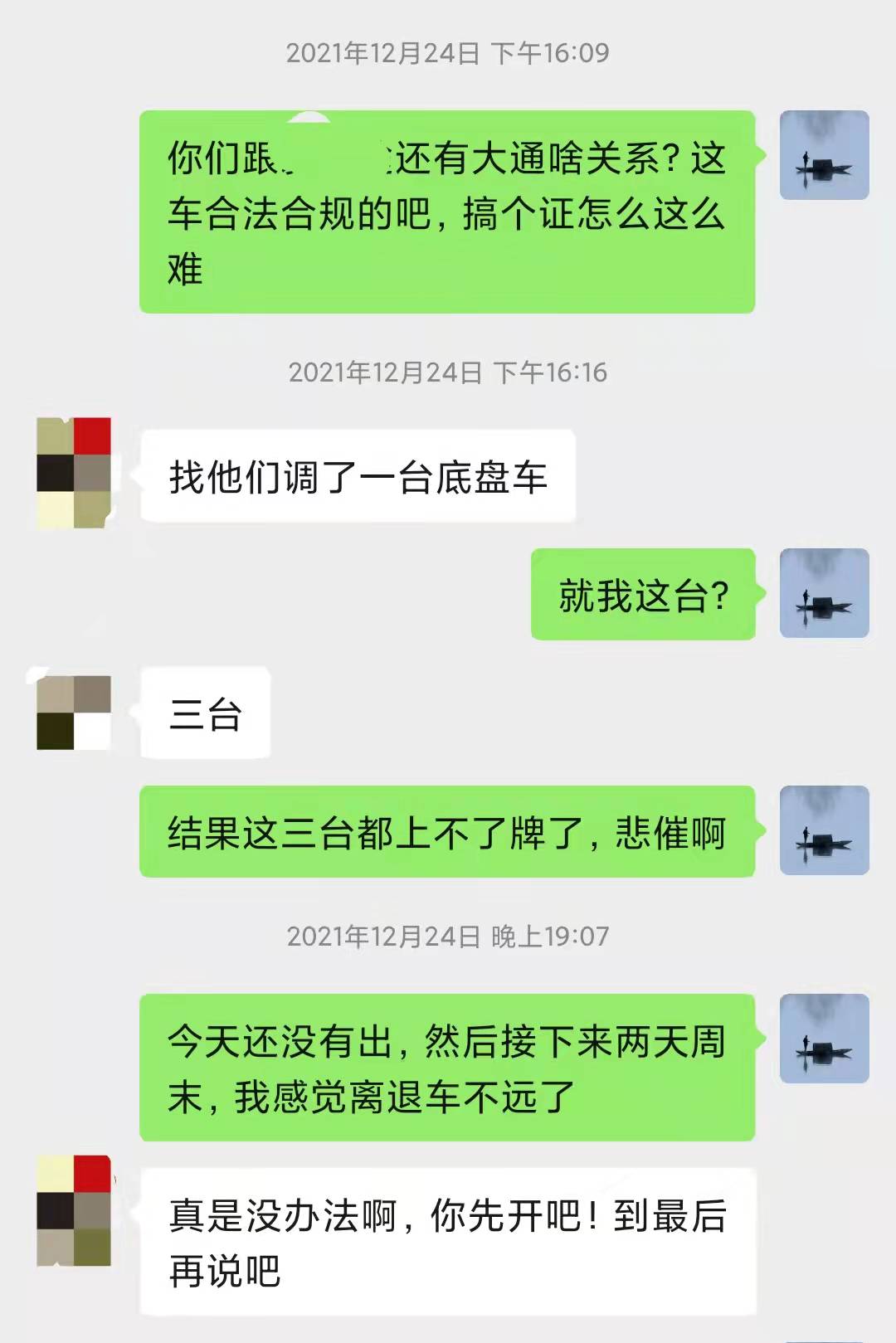The height and width of the screenshot is (1343, 896).
Task: Open contact avatar beside '真是没办法啊' message
Action: [x=74, y=1210]
